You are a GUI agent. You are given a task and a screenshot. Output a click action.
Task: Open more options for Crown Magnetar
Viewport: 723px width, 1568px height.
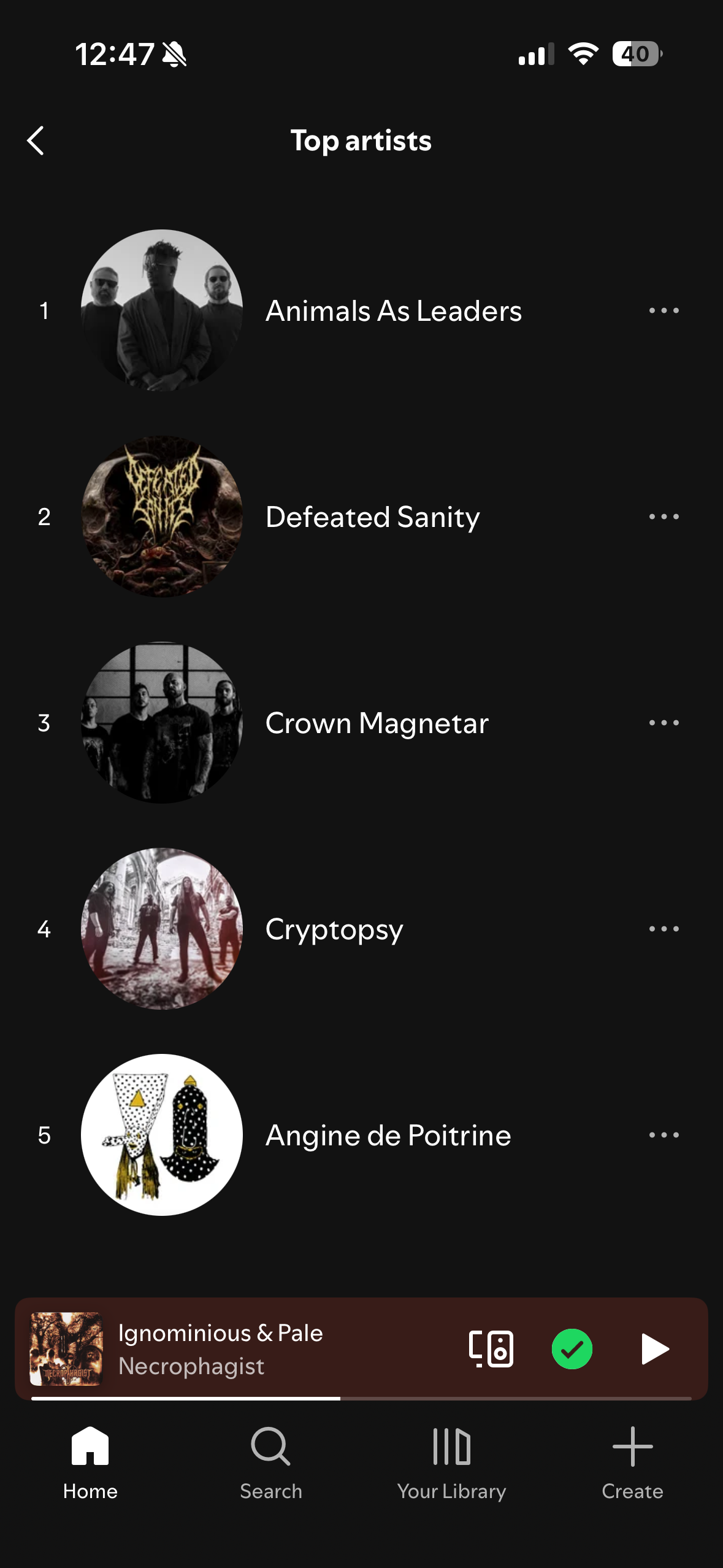(x=664, y=723)
